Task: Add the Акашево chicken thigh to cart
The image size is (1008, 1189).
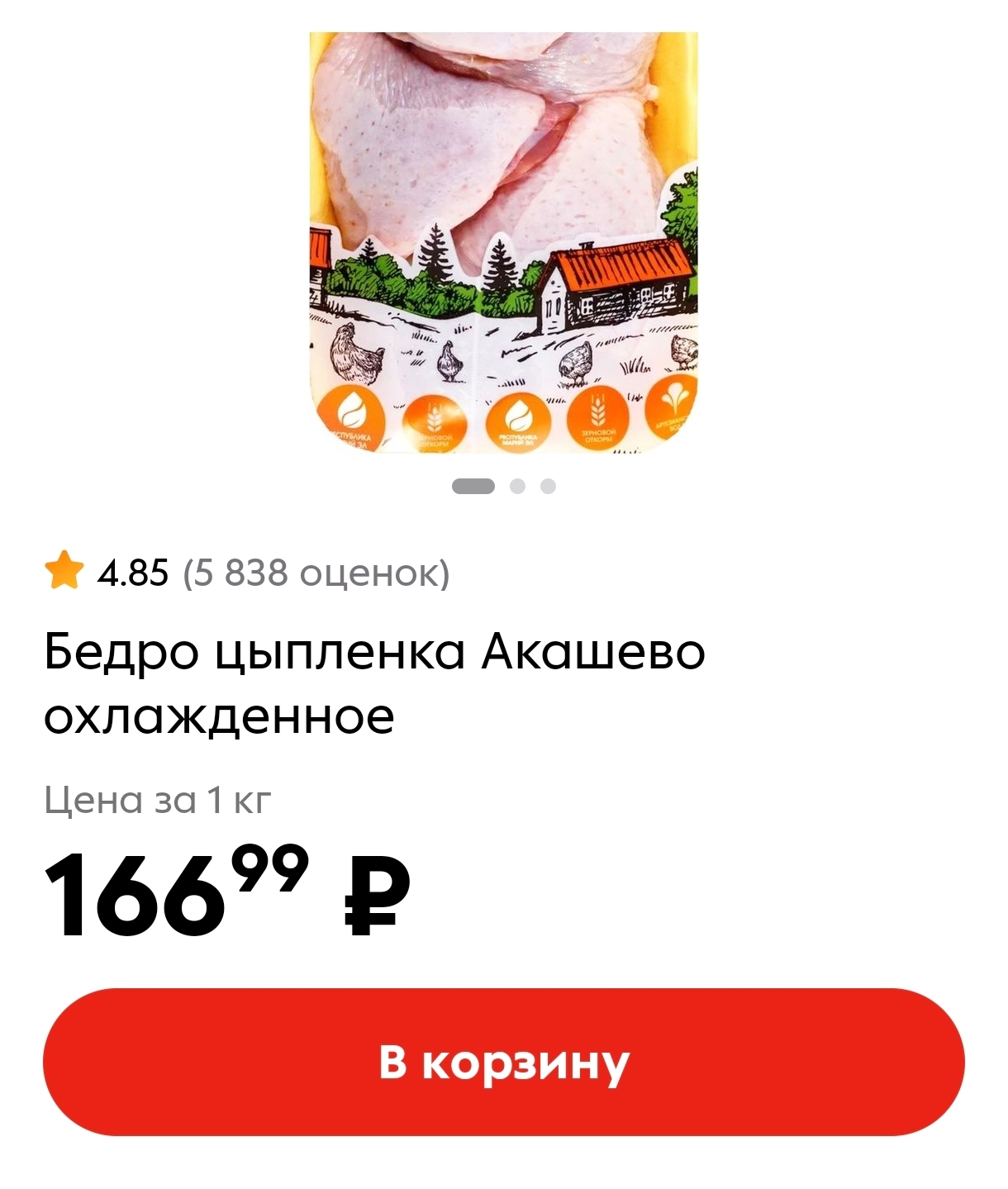Action: pyautogui.click(x=503, y=1062)
